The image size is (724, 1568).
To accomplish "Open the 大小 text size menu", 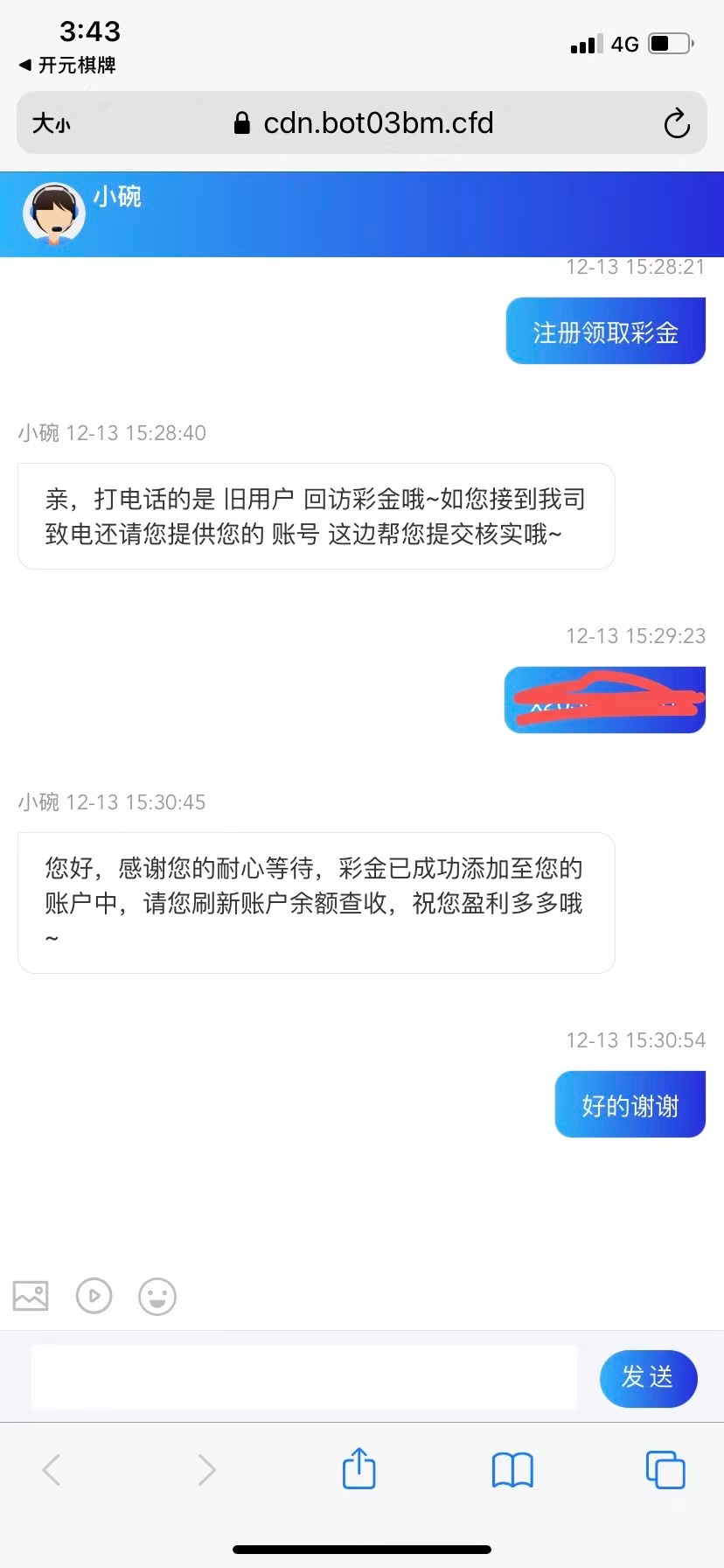I will 51,124.
